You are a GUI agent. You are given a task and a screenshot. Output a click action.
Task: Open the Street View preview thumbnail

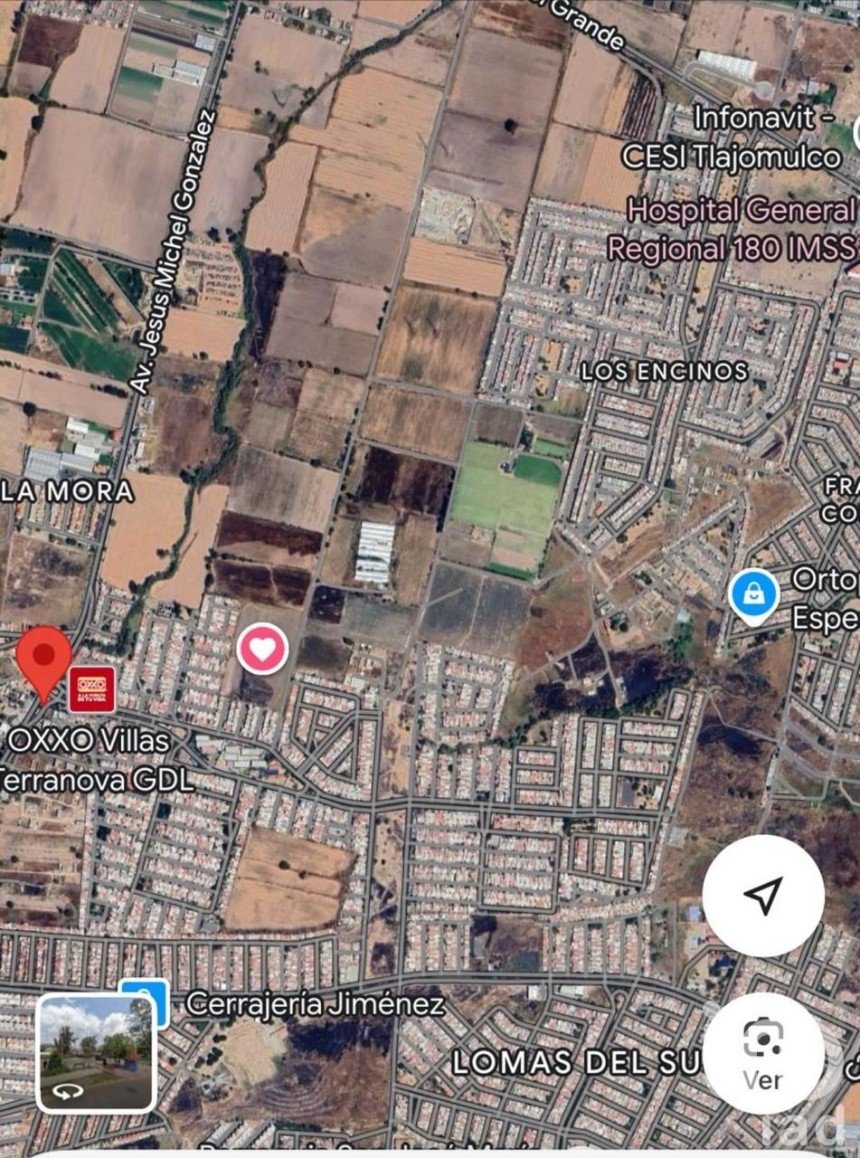pos(96,1053)
